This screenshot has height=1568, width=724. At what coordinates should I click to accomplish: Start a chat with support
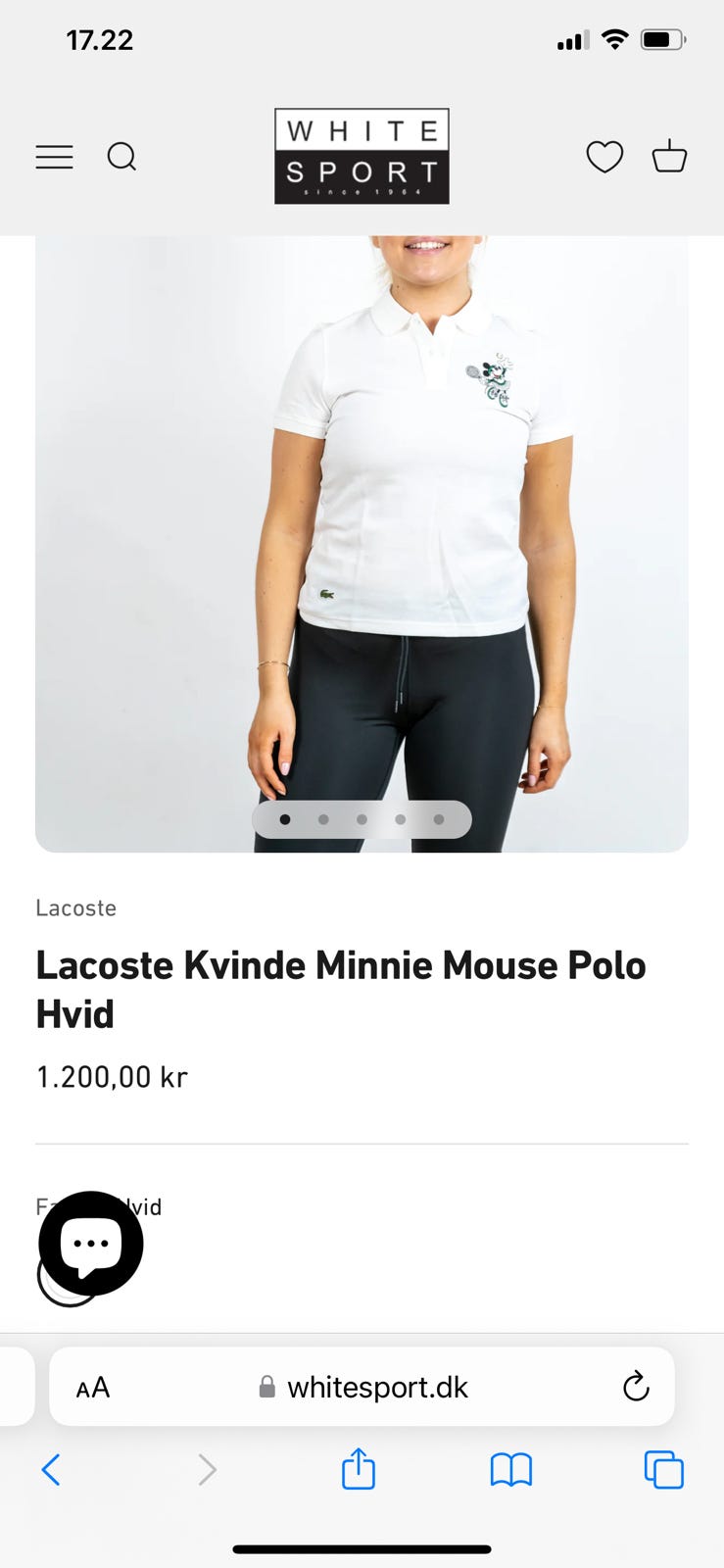91,1244
